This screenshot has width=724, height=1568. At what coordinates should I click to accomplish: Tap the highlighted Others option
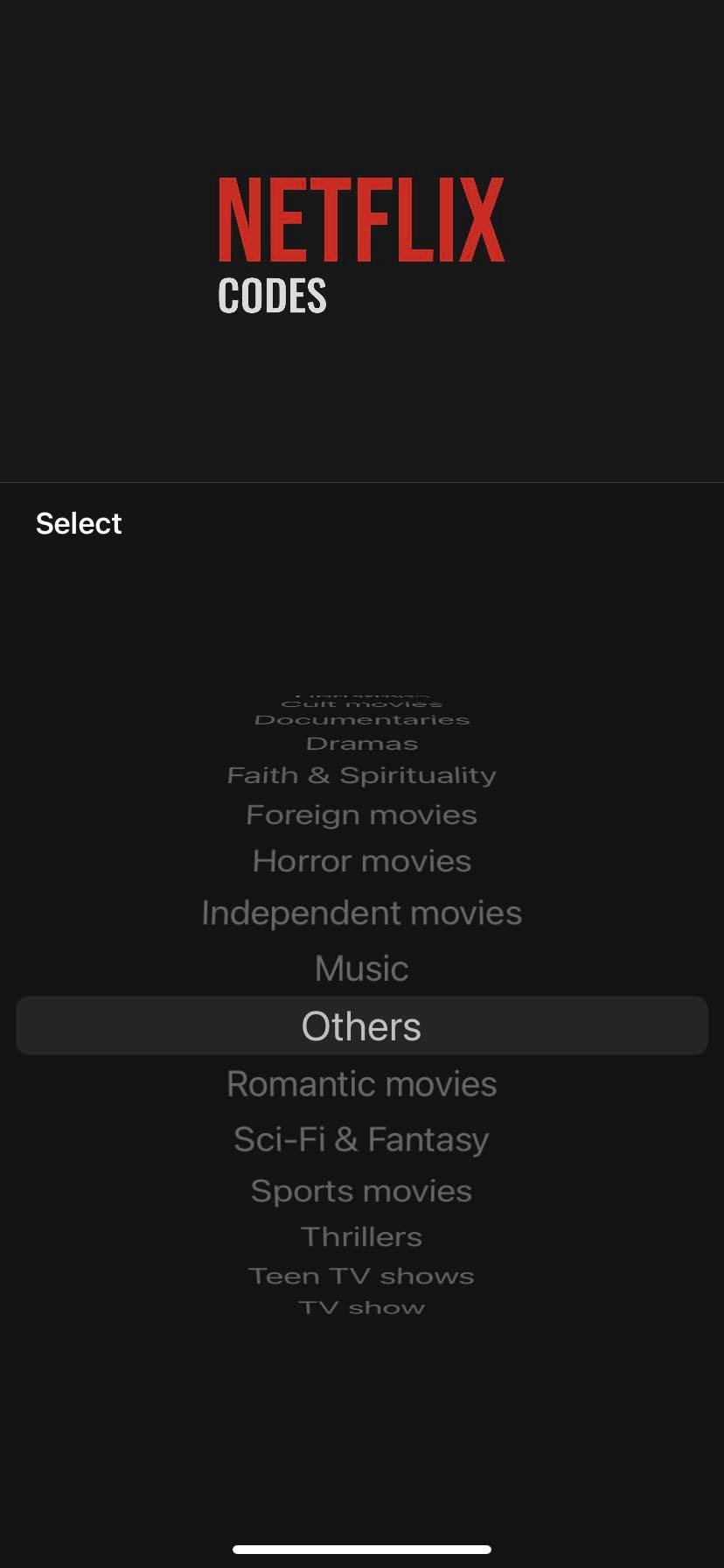(x=362, y=1026)
